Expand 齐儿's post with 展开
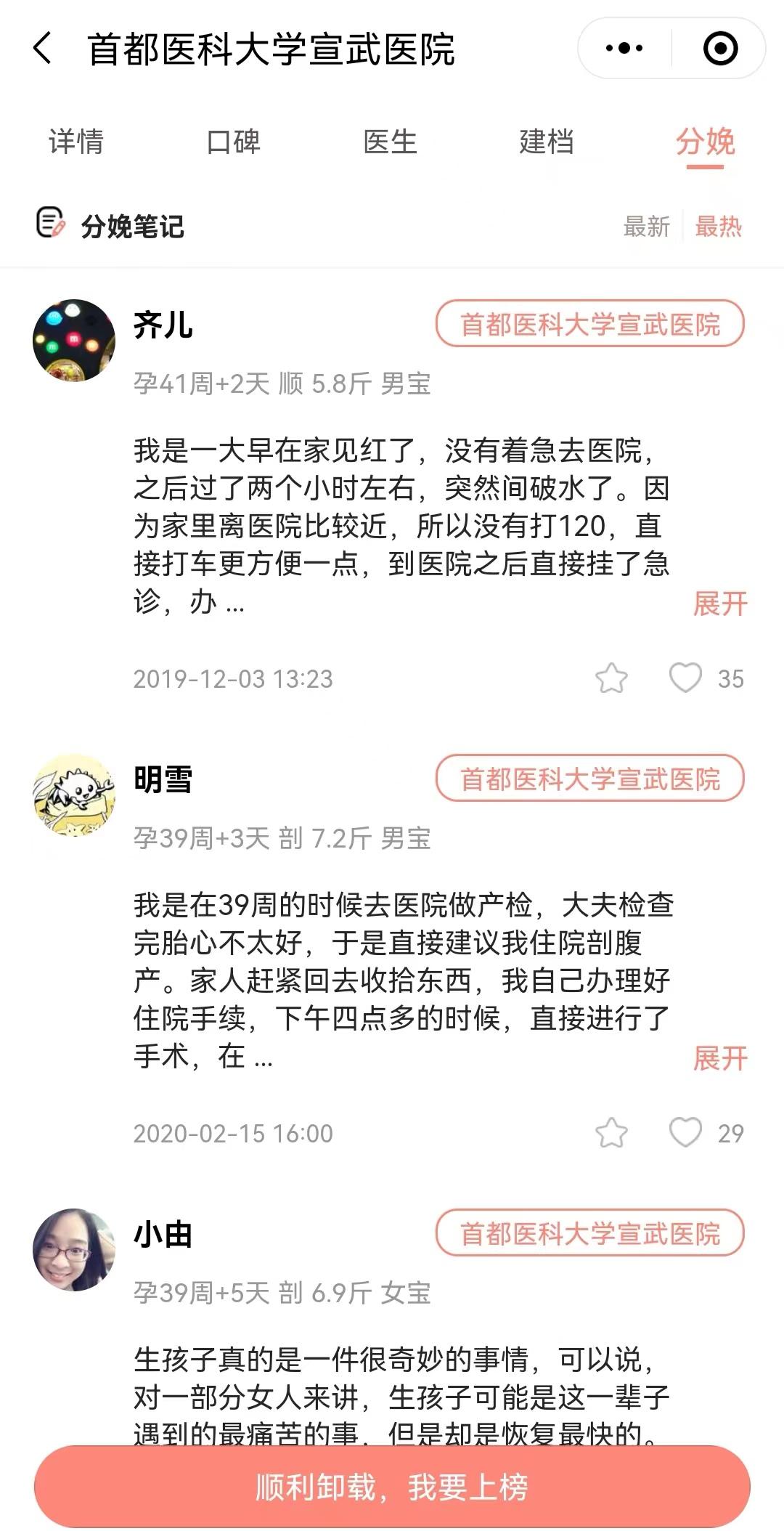The width and height of the screenshot is (784, 1531). pyautogui.click(x=720, y=601)
